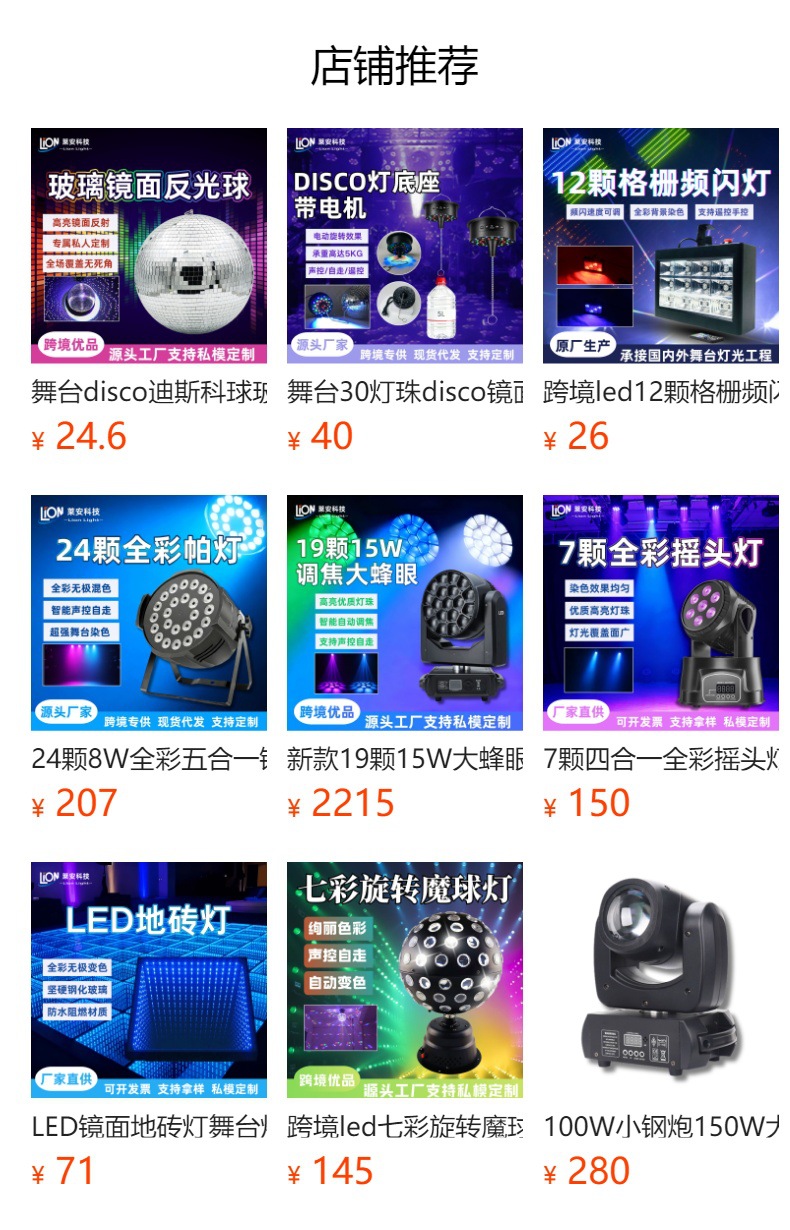790x1230 pixels.
Task: Select the 12颗格栅频闪灯 product card
Action: point(661,246)
